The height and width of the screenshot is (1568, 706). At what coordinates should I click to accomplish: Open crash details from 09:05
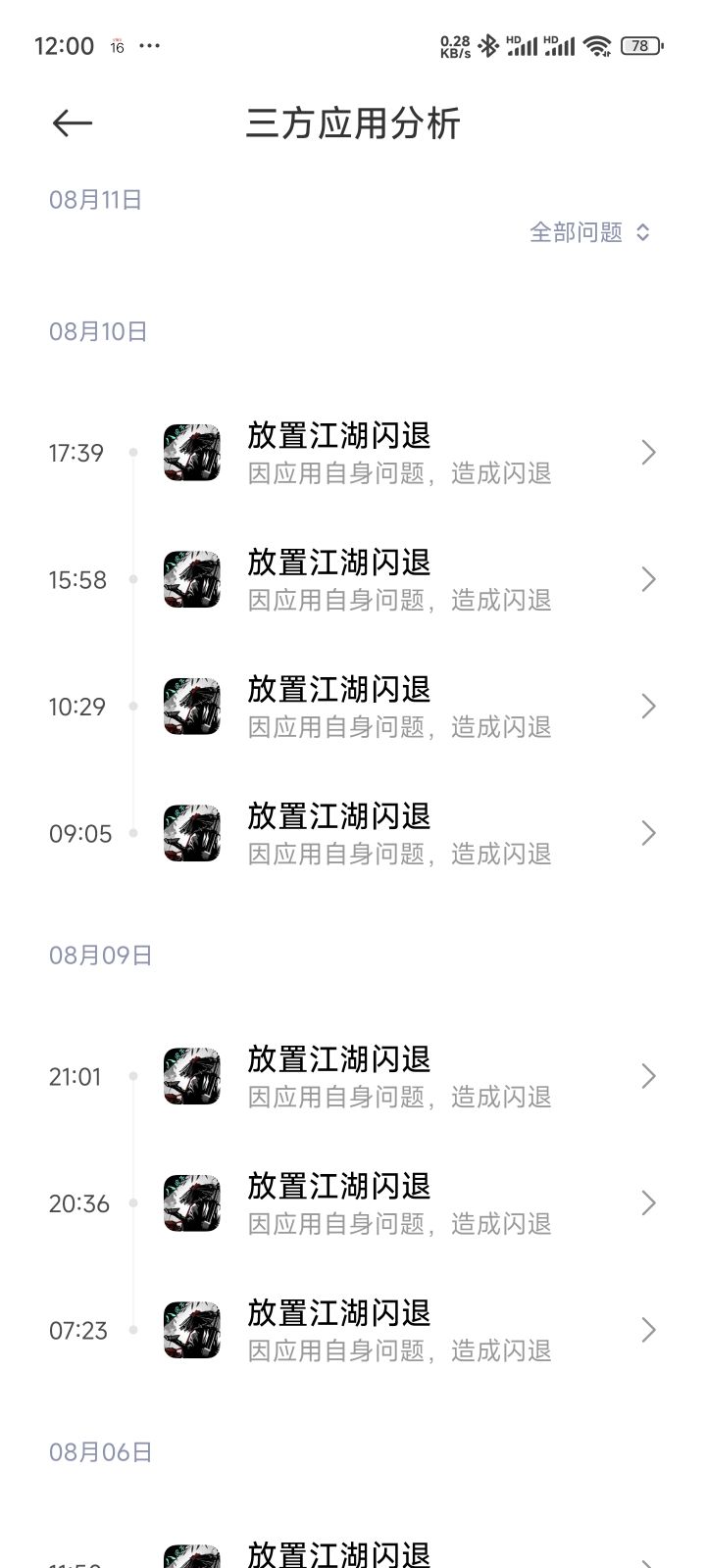point(398,834)
